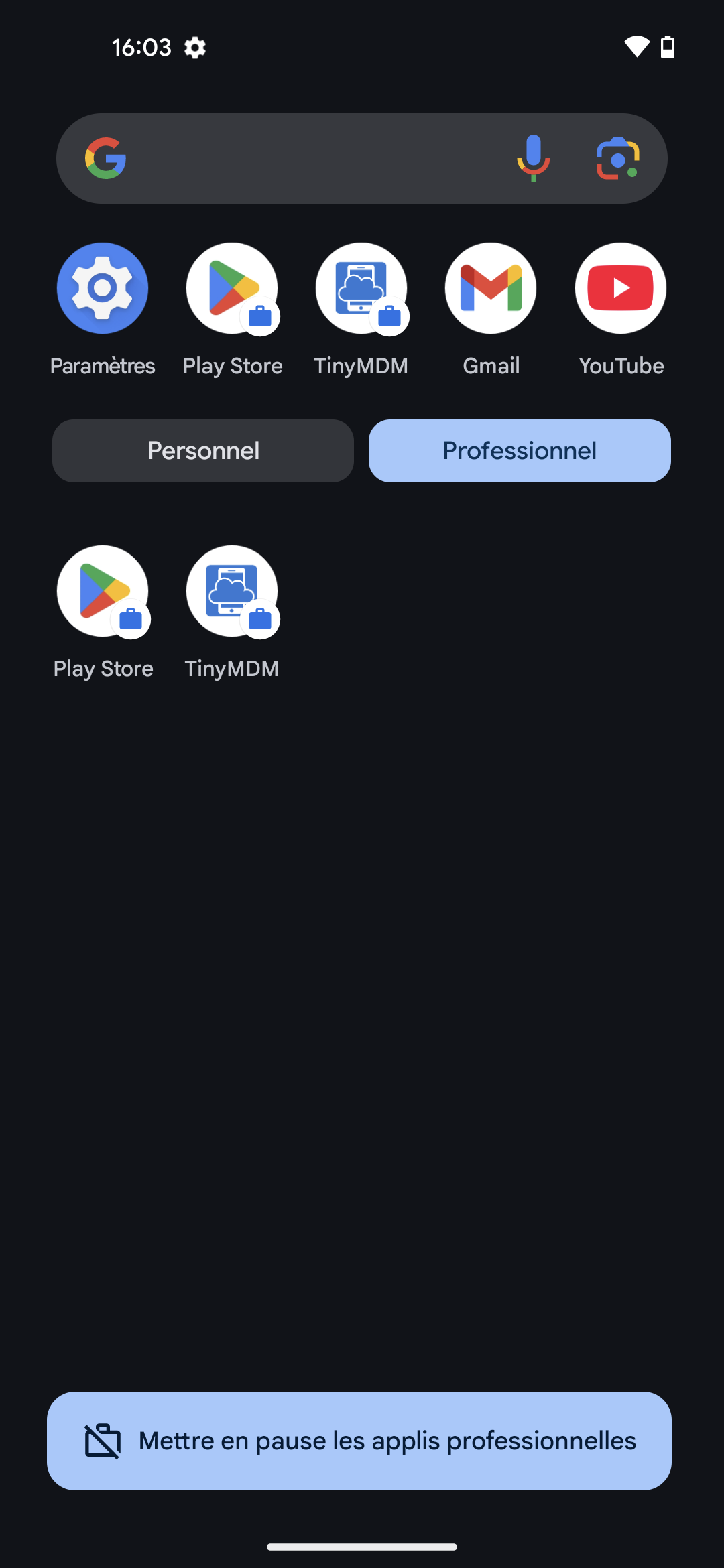Start a voice search with the microphone
This screenshot has height=1568, width=724.
pyautogui.click(x=533, y=159)
